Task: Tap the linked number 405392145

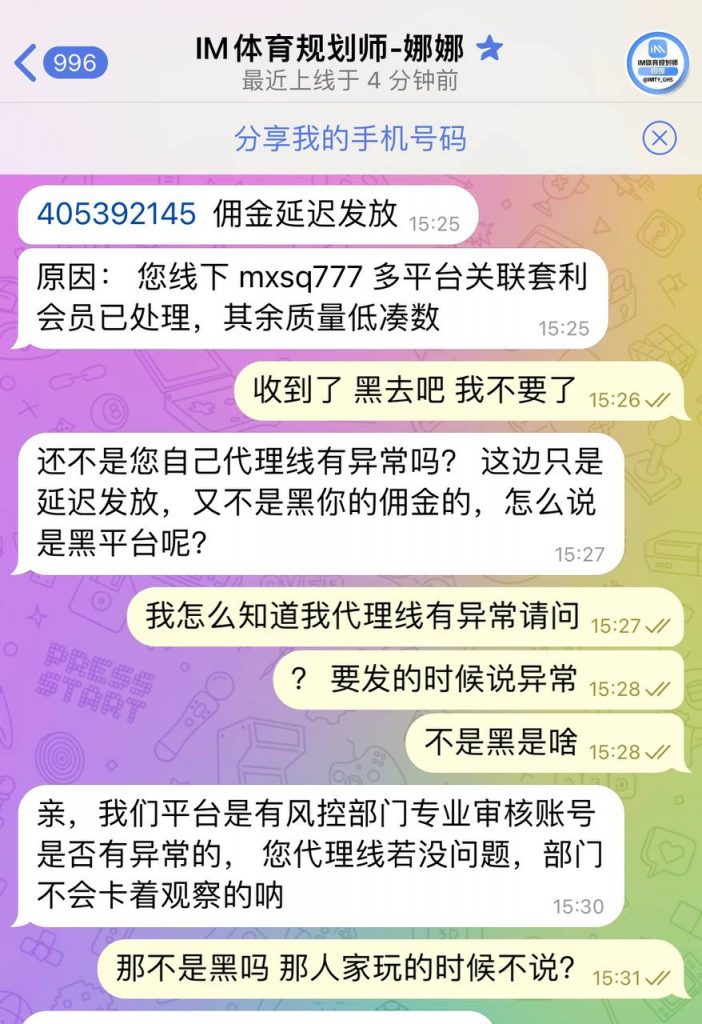Action: pyautogui.click(x=116, y=213)
